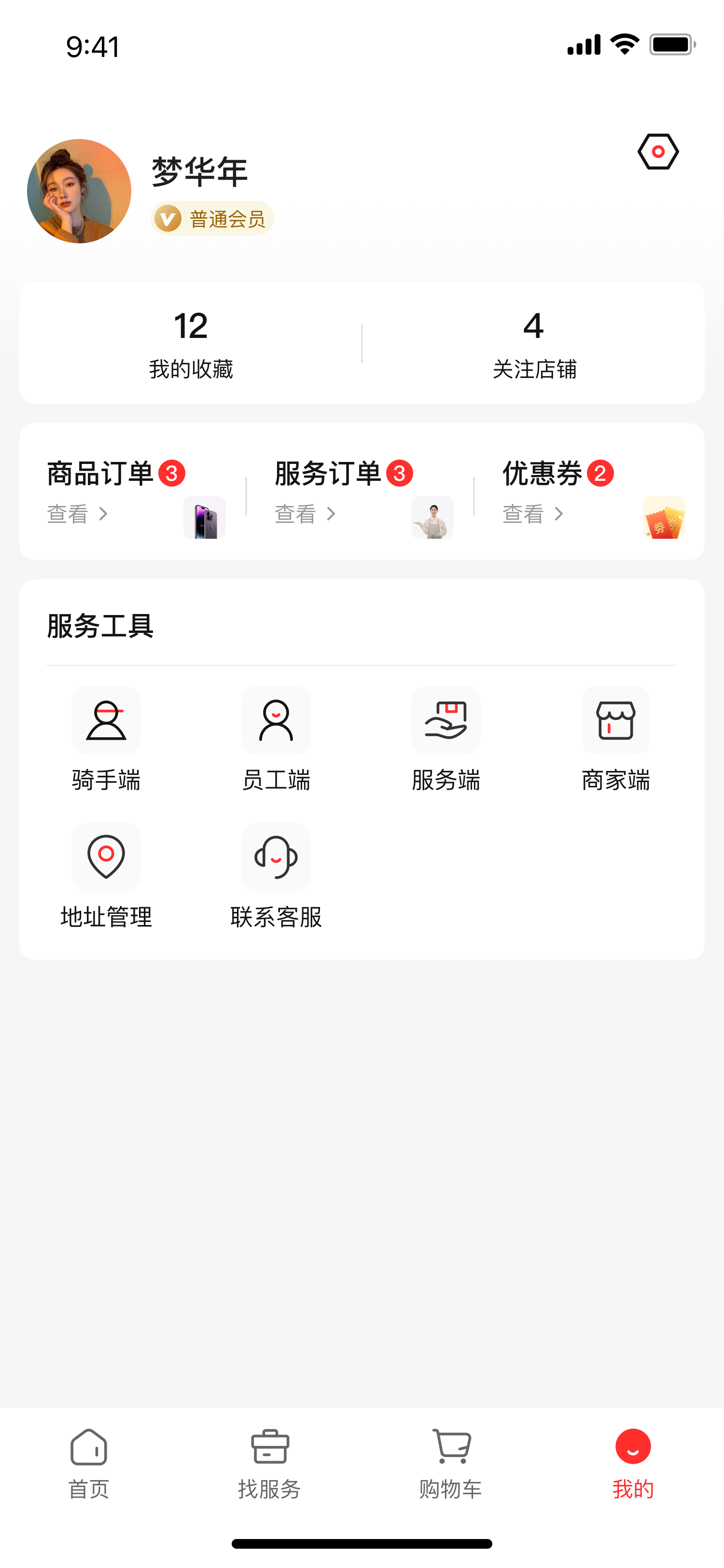The width and height of the screenshot is (724, 1568).
Task: Open 地址管理 address management
Action: 106,875
